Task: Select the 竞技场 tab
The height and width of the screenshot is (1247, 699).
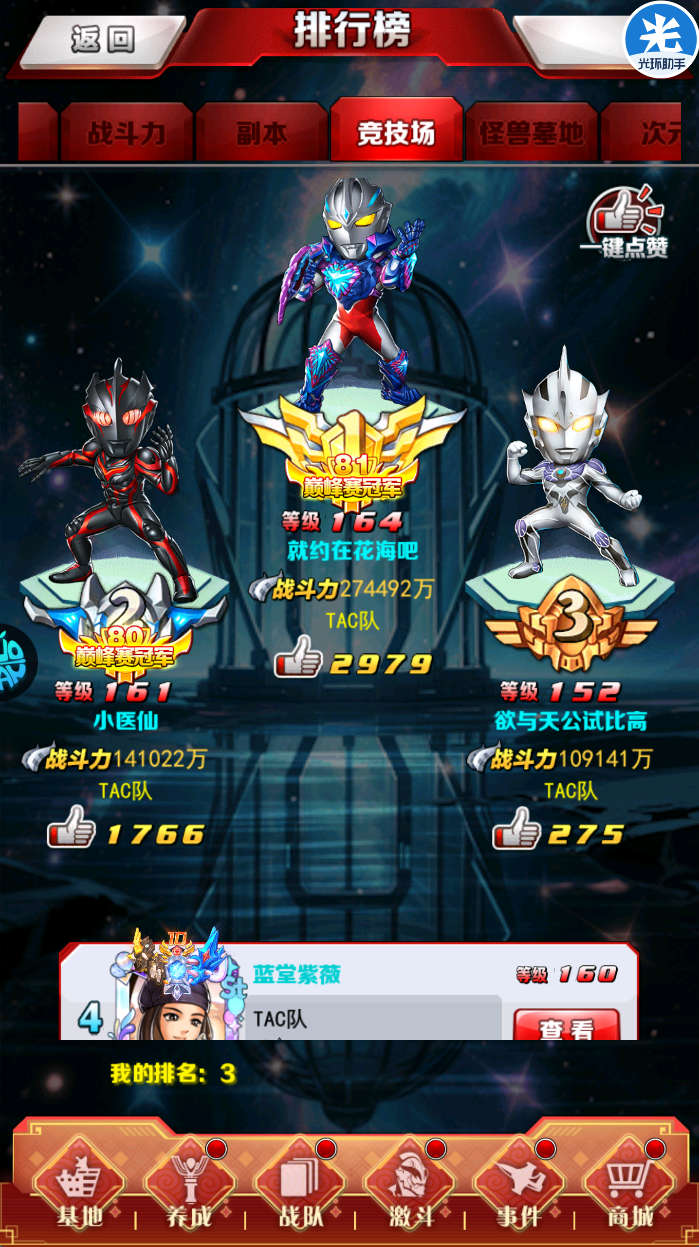Action: [x=396, y=132]
